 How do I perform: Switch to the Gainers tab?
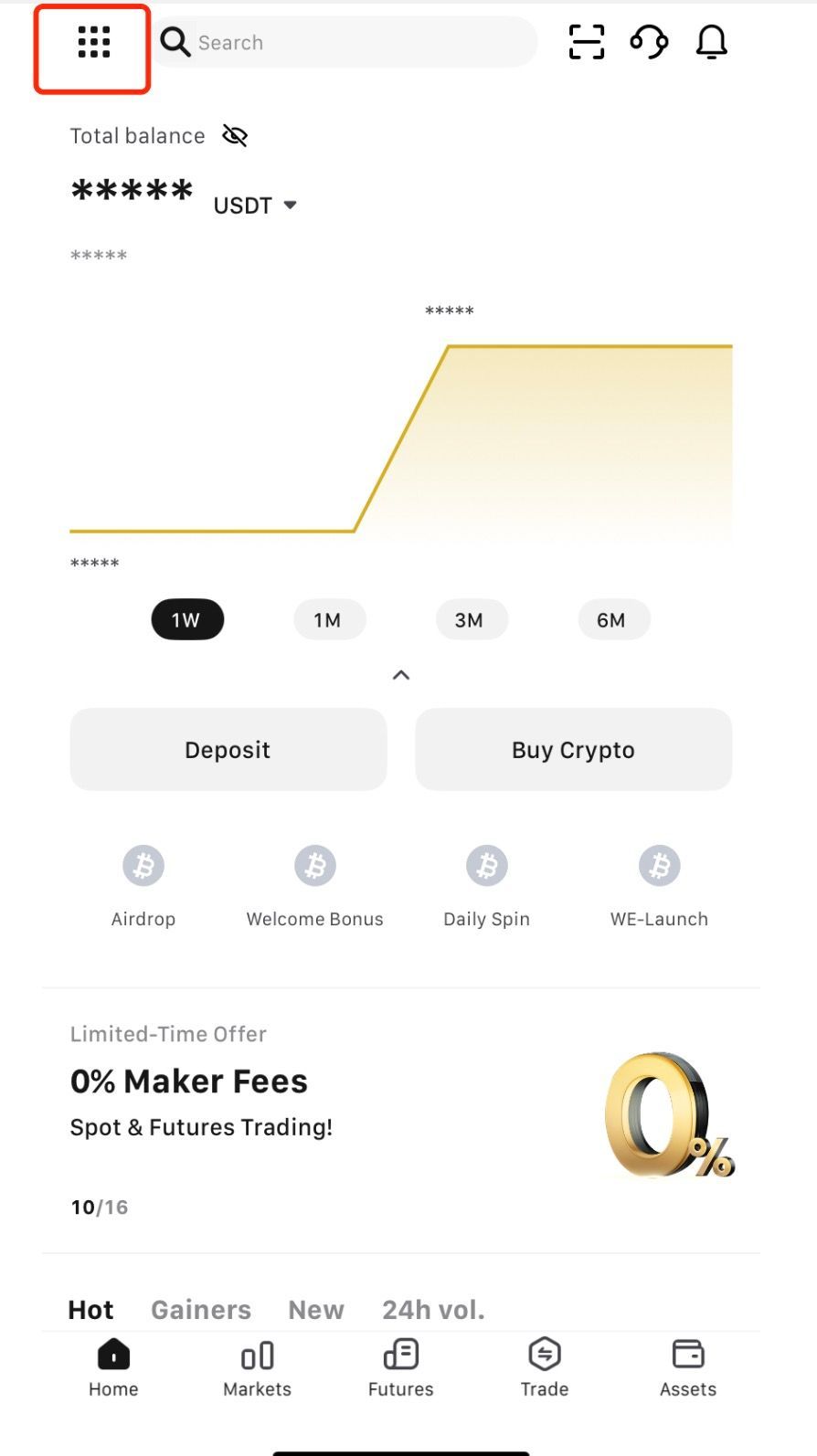201,1309
